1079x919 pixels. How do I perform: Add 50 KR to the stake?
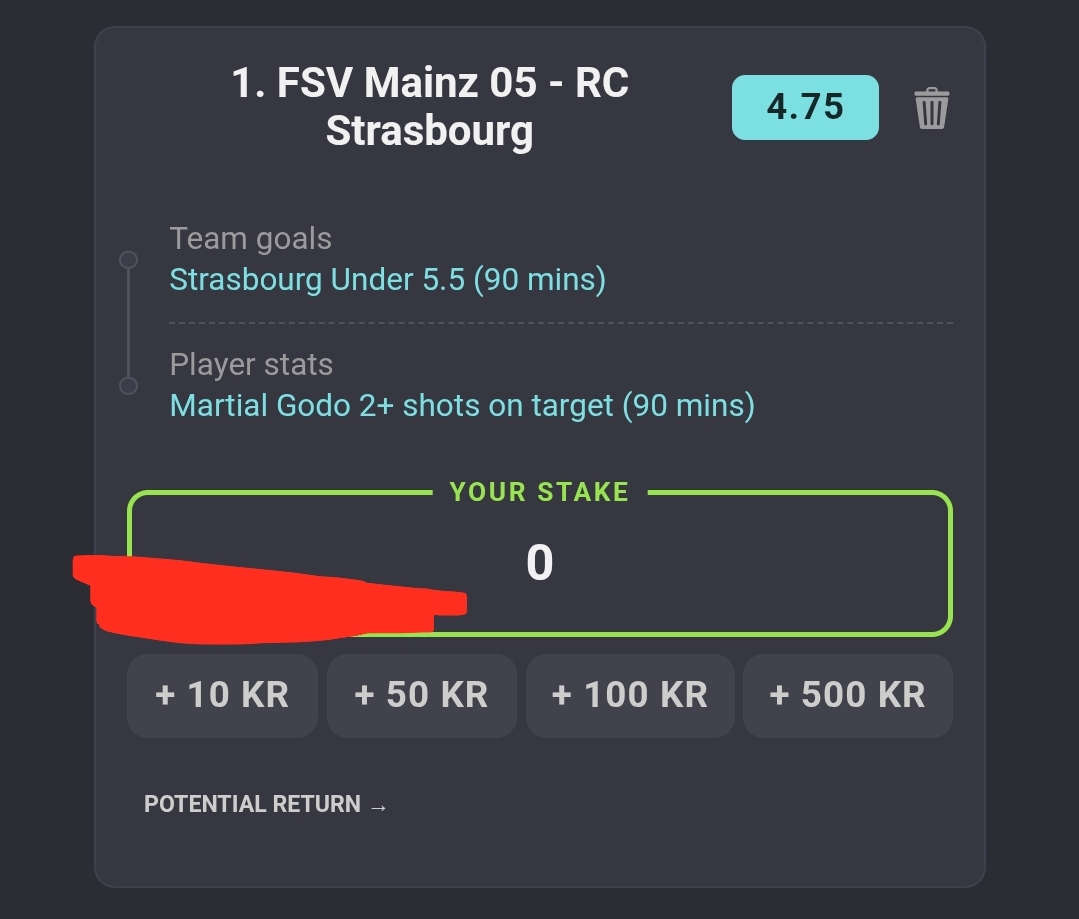[421, 695]
